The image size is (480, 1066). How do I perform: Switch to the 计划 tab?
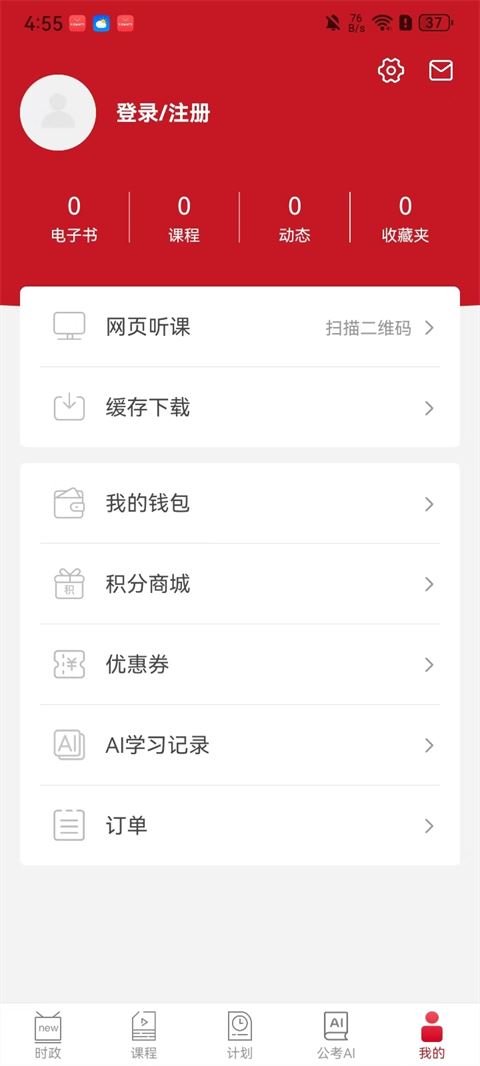240,1035
